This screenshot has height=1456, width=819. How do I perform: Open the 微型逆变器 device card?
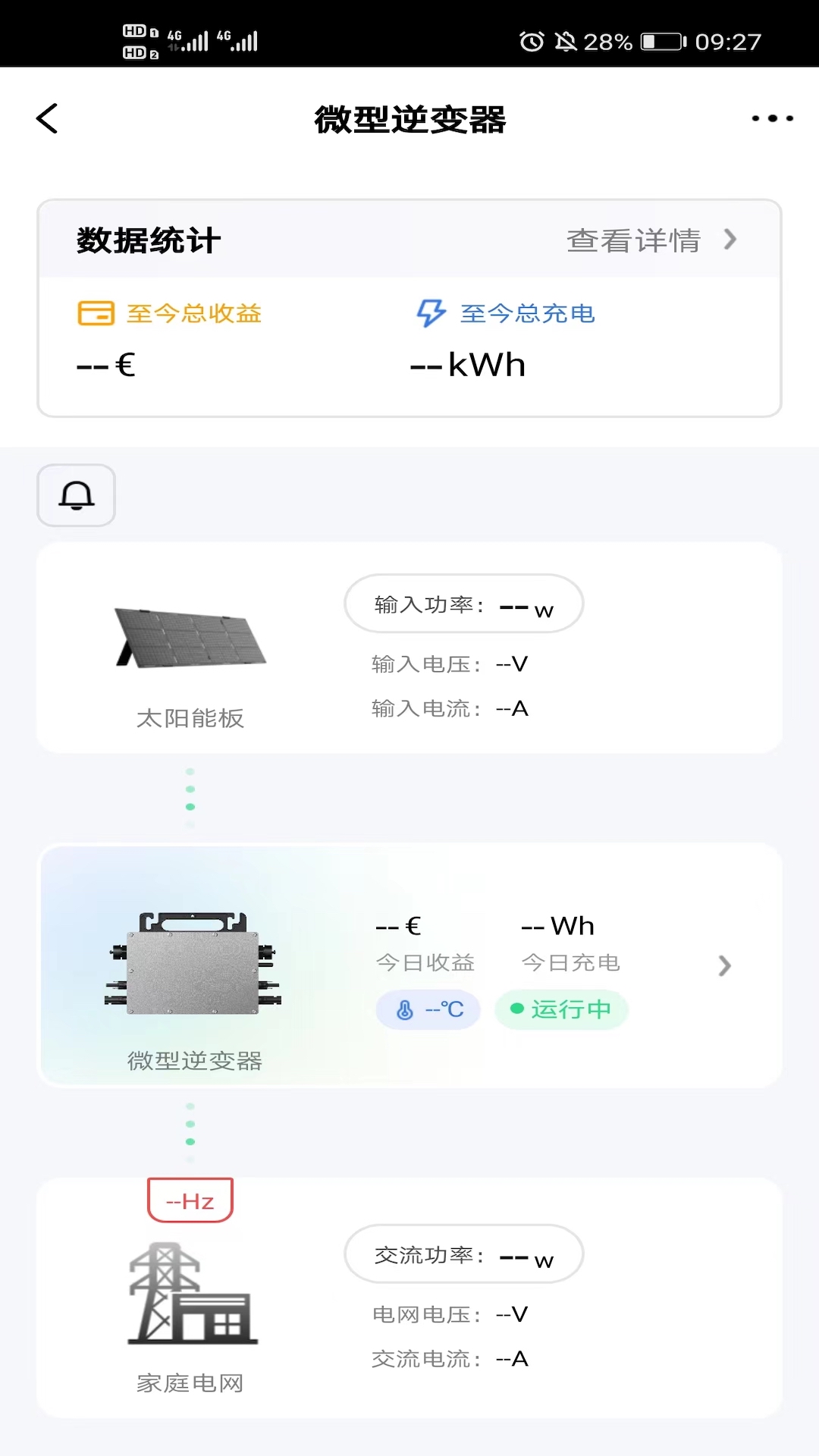[x=409, y=965]
